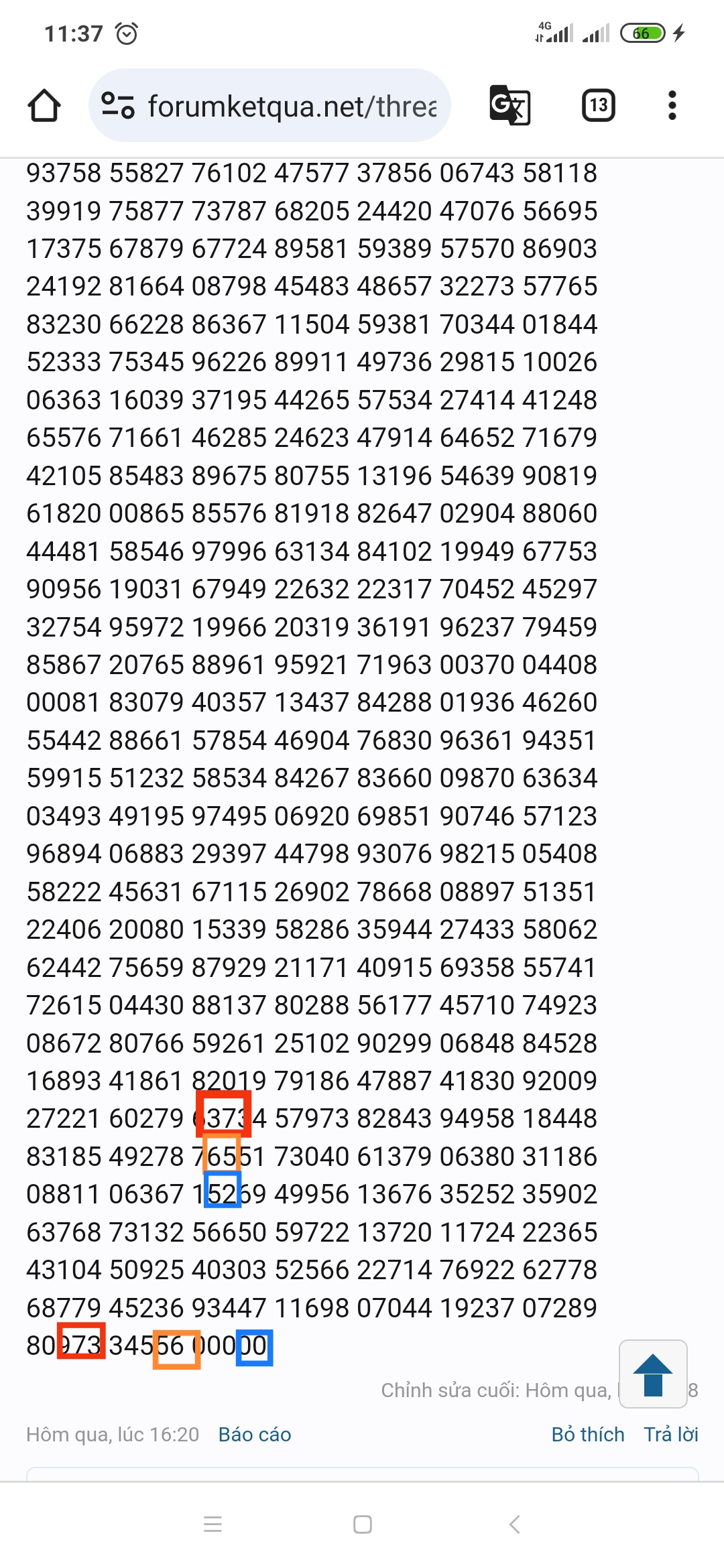Jump back to top with the arrow button

652,1374
